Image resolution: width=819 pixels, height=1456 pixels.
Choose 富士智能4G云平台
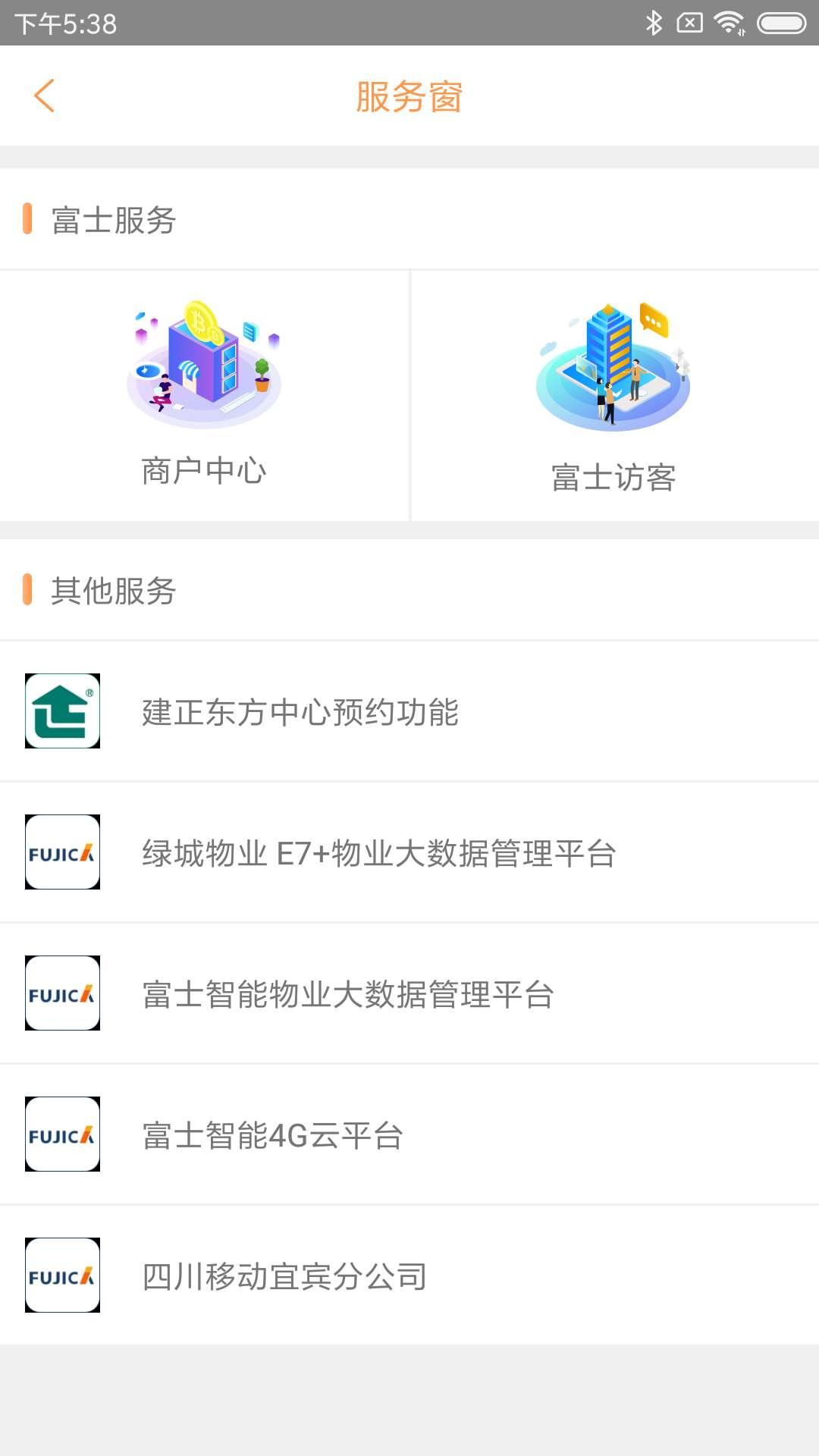tap(272, 1135)
